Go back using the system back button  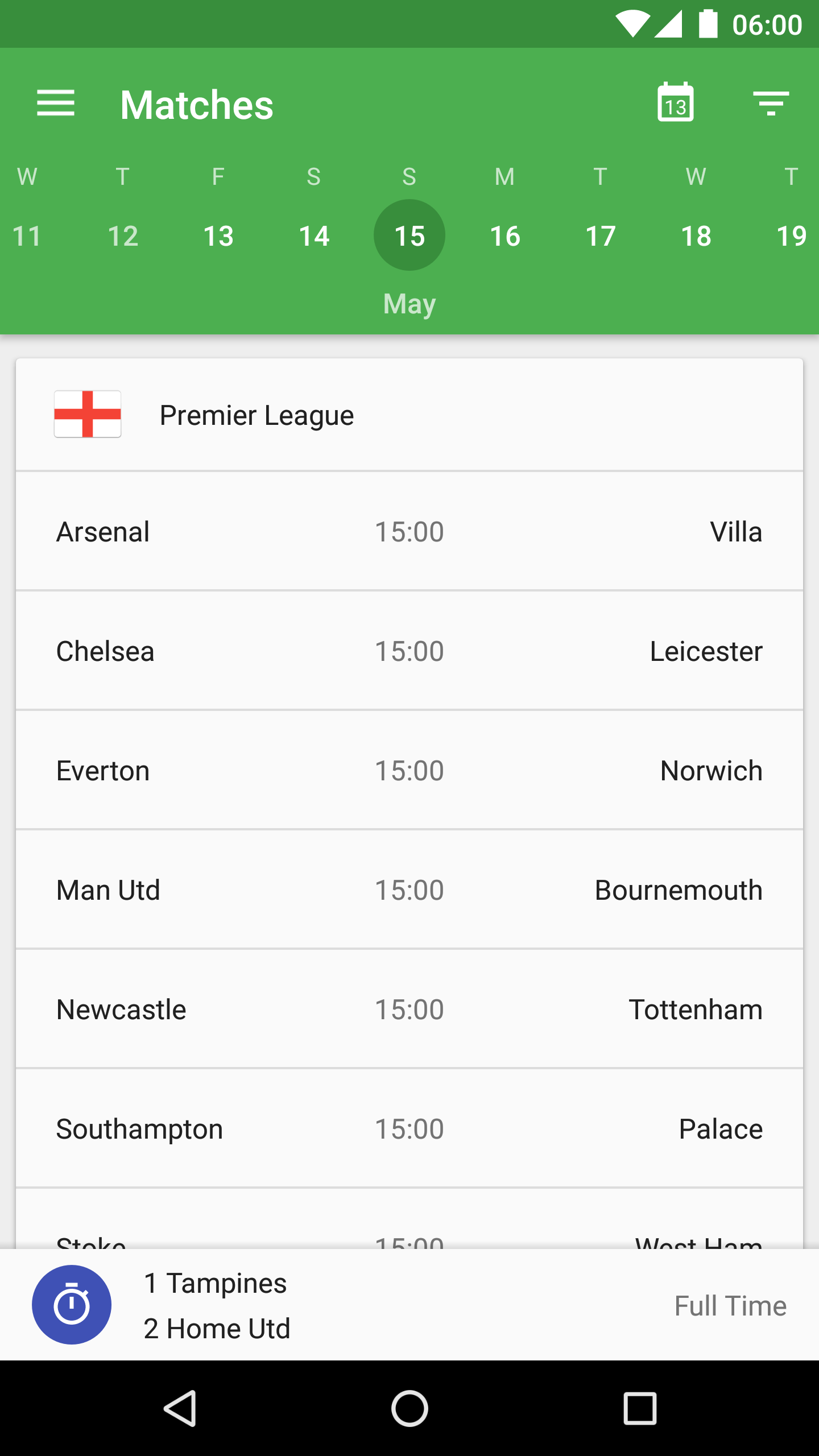pyautogui.click(x=181, y=1409)
